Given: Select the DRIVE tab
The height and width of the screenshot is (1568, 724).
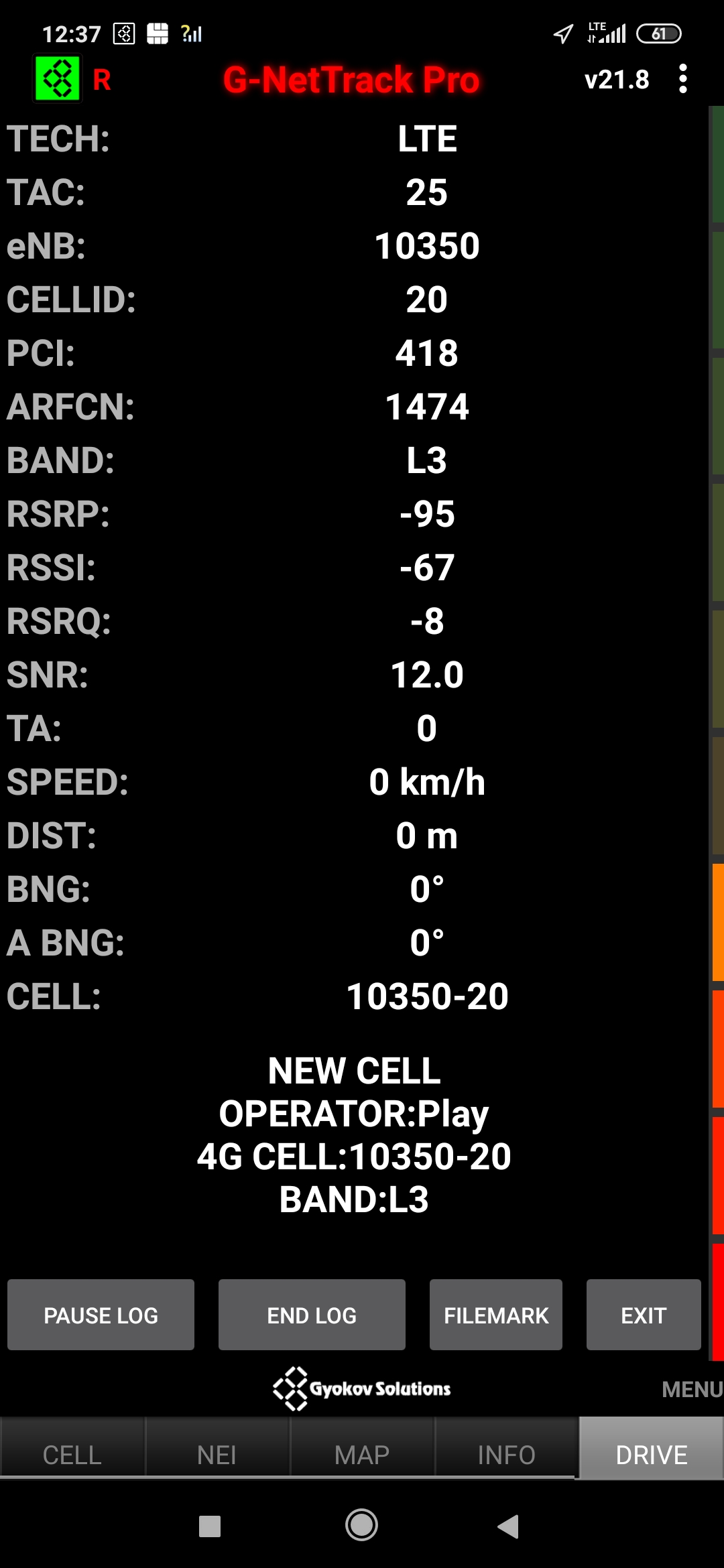Looking at the screenshot, I should 651,1454.
